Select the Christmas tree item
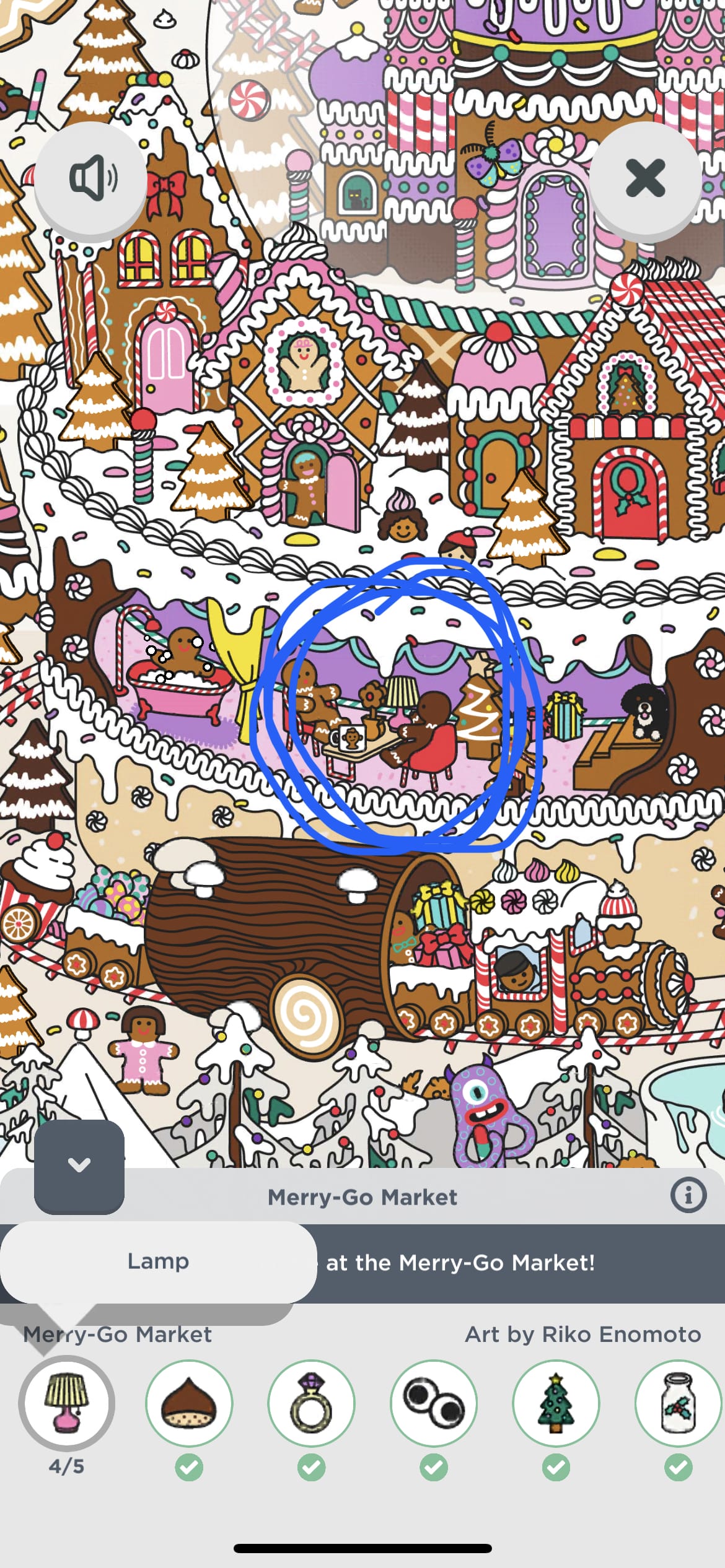The height and width of the screenshot is (1568, 725). point(556,1404)
